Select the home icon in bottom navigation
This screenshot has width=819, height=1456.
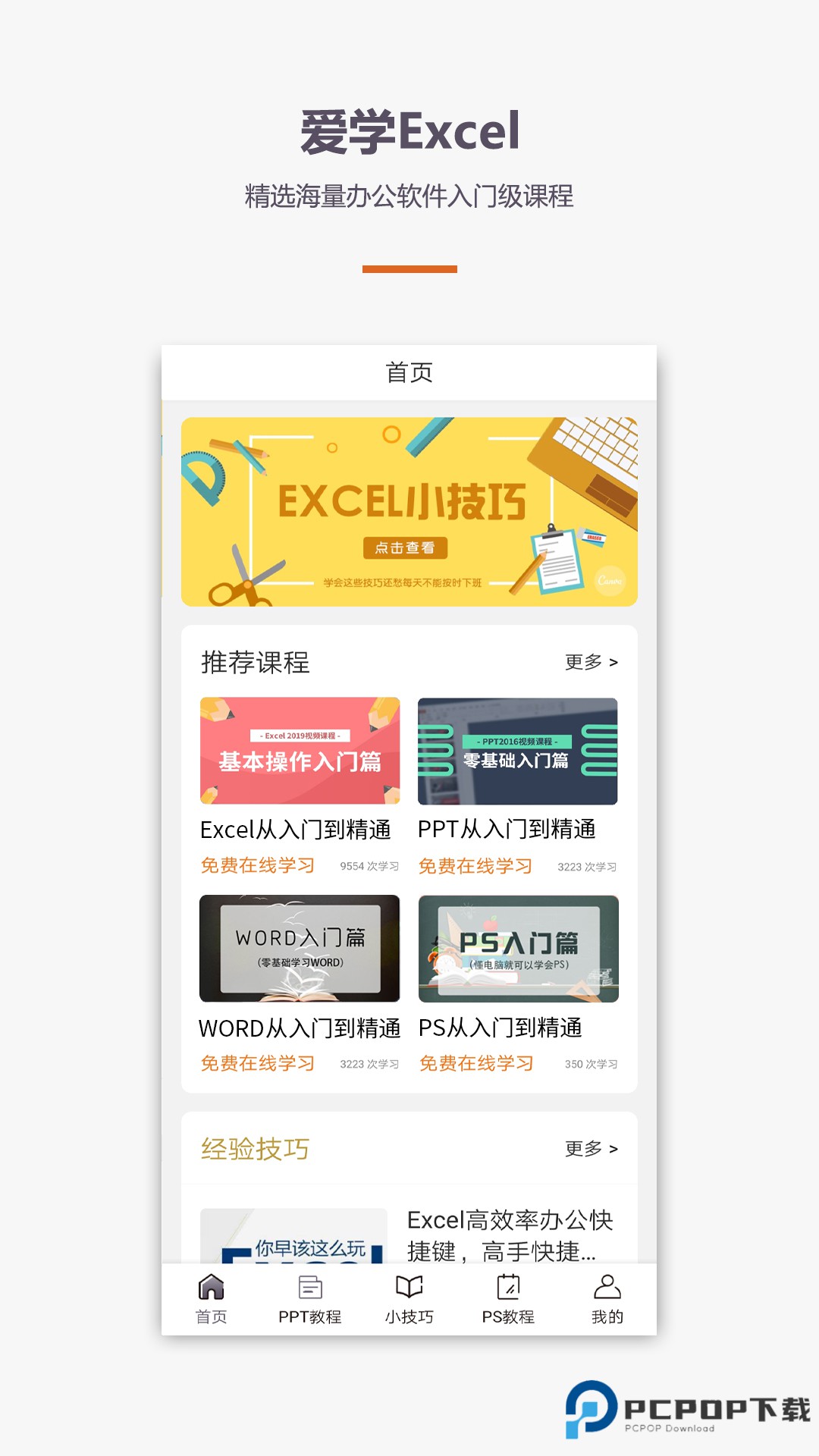pos(212,1287)
